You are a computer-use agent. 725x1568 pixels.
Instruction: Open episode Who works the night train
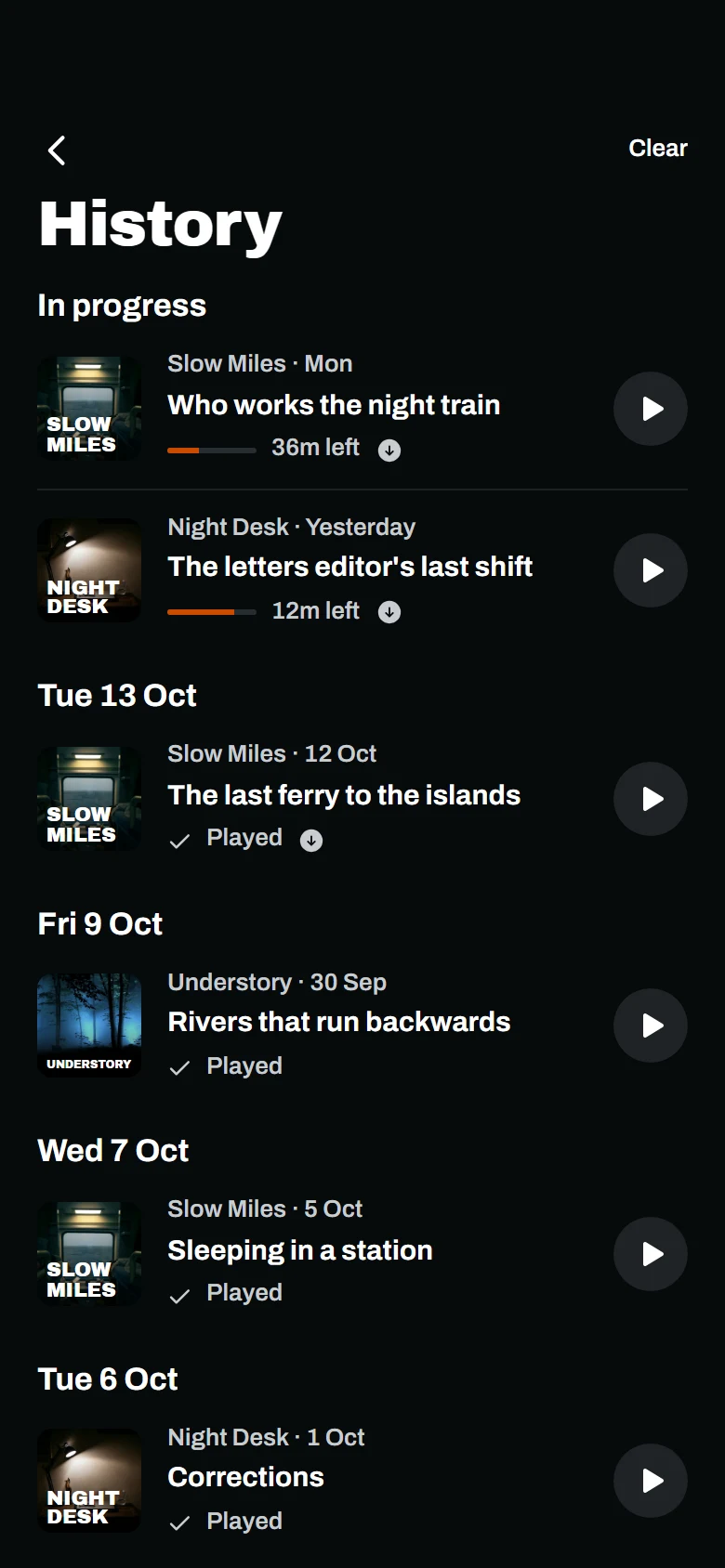pos(334,405)
